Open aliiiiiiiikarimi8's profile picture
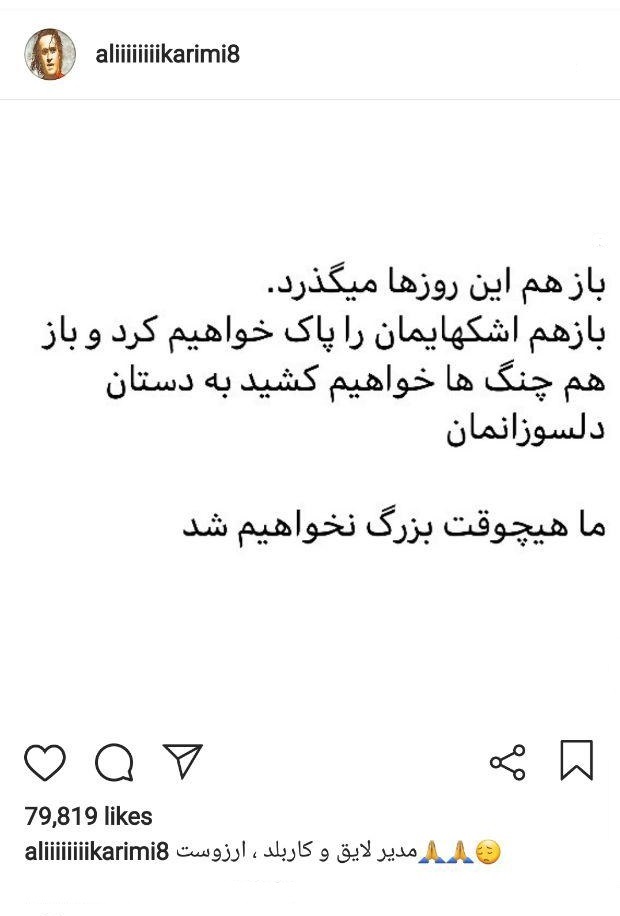The width and height of the screenshot is (620, 916). (49, 54)
